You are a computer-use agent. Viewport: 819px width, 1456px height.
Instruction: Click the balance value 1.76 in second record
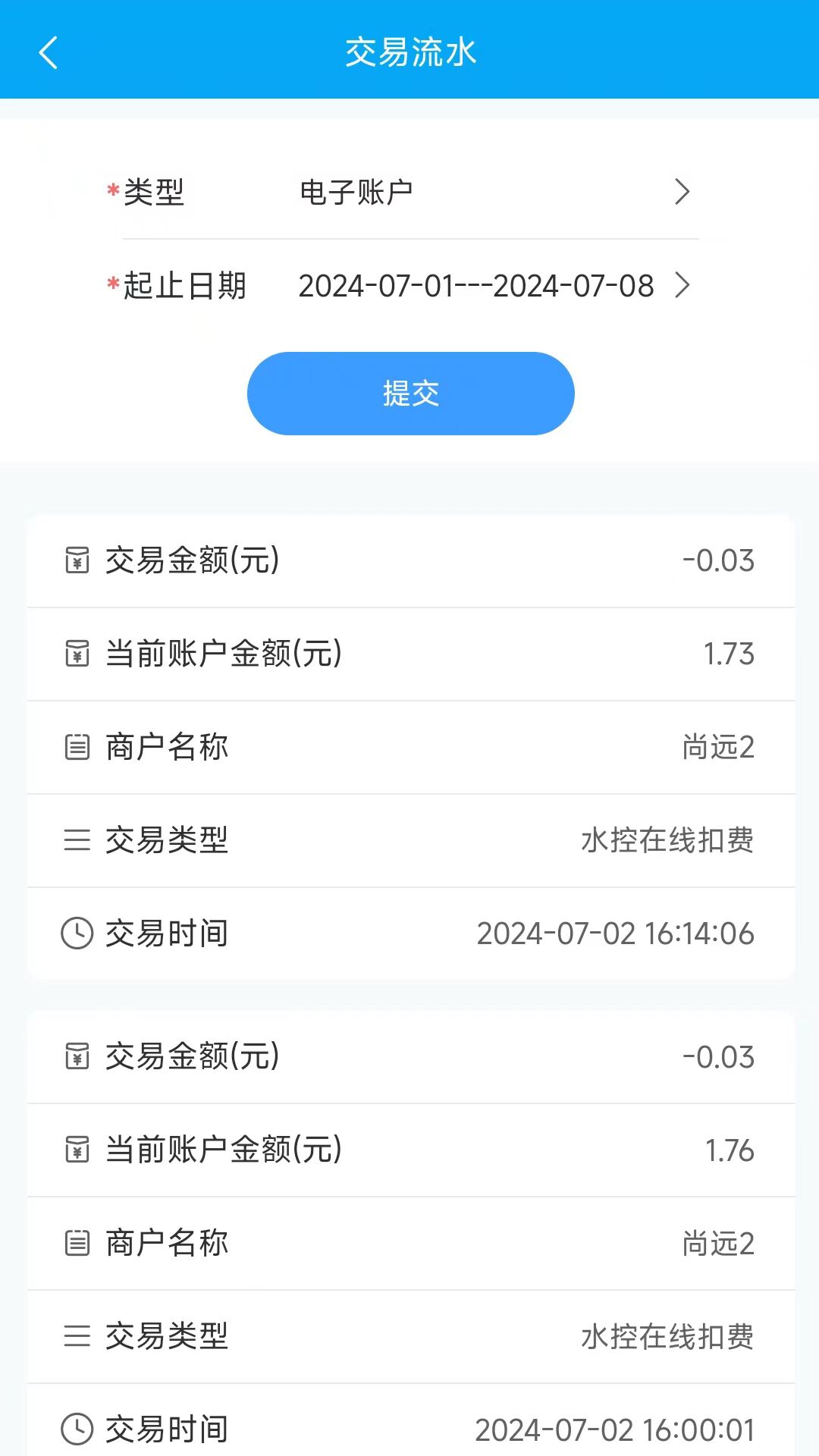pyautogui.click(x=730, y=1150)
